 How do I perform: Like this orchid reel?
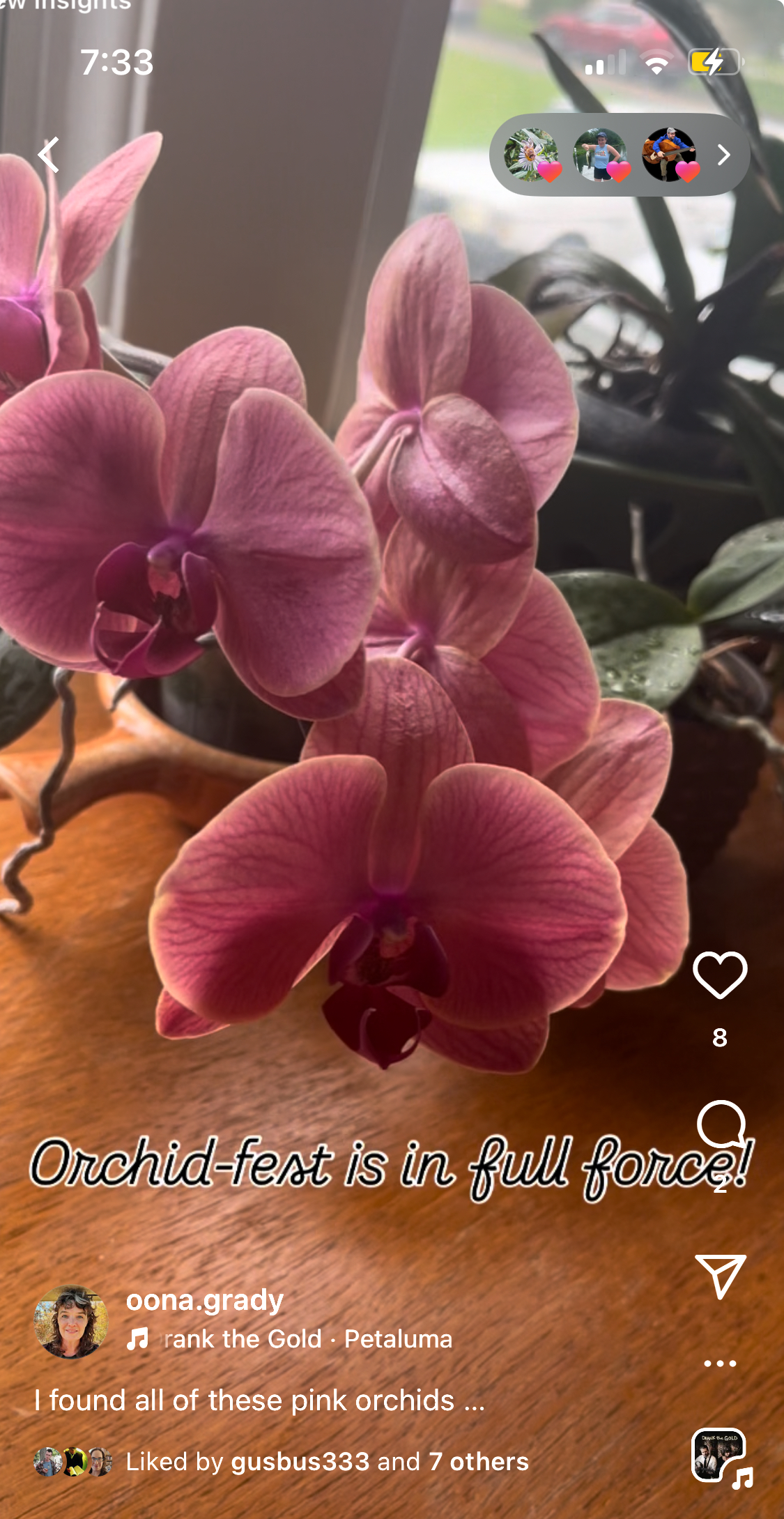click(720, 975)
